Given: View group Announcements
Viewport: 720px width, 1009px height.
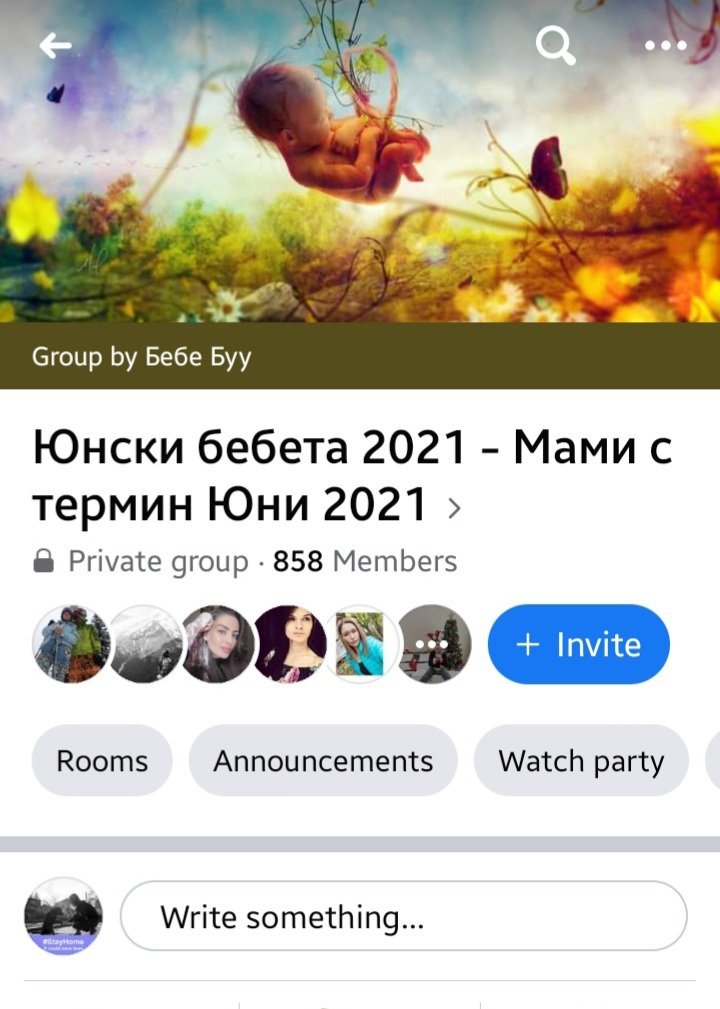Looking at the screenshot, I should 323,761.
